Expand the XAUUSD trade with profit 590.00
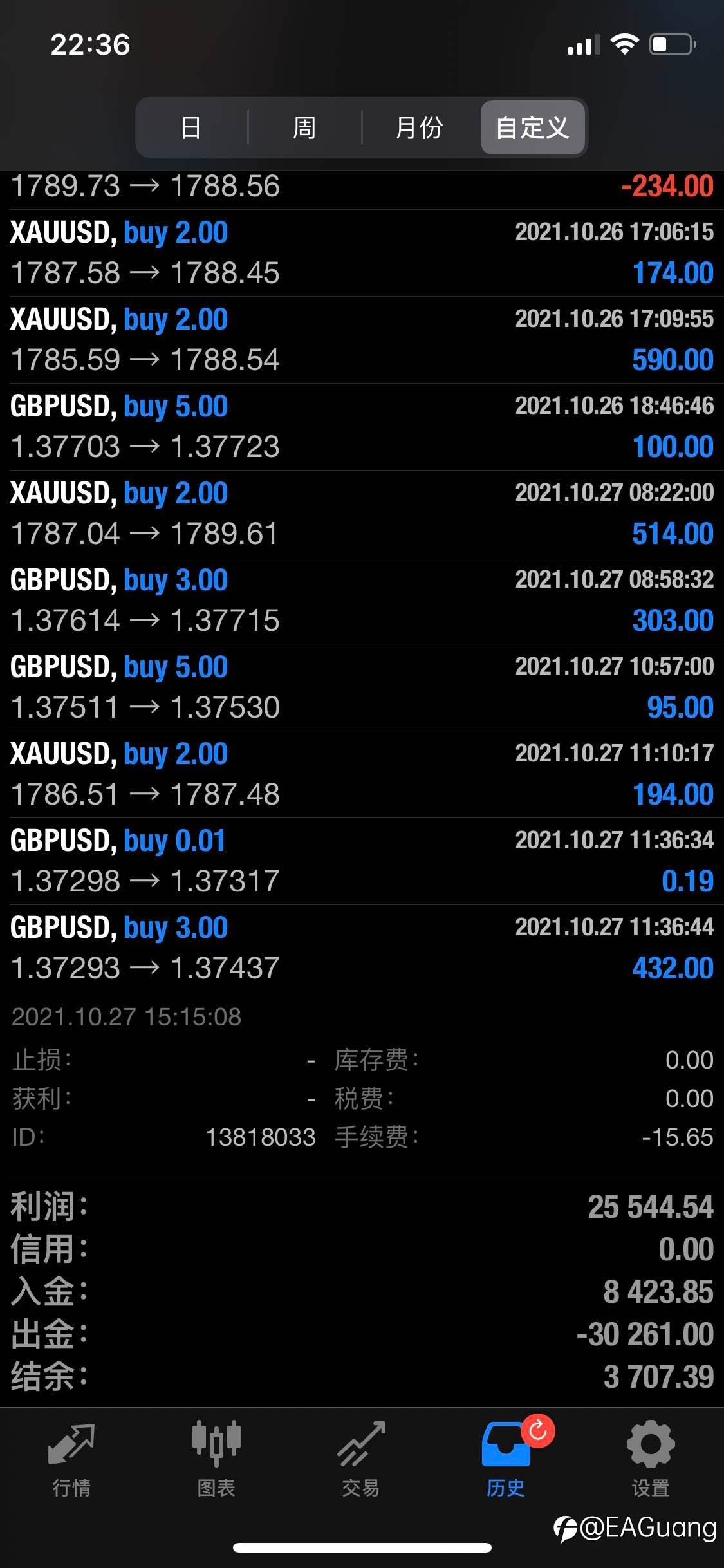 coord(362,340)
